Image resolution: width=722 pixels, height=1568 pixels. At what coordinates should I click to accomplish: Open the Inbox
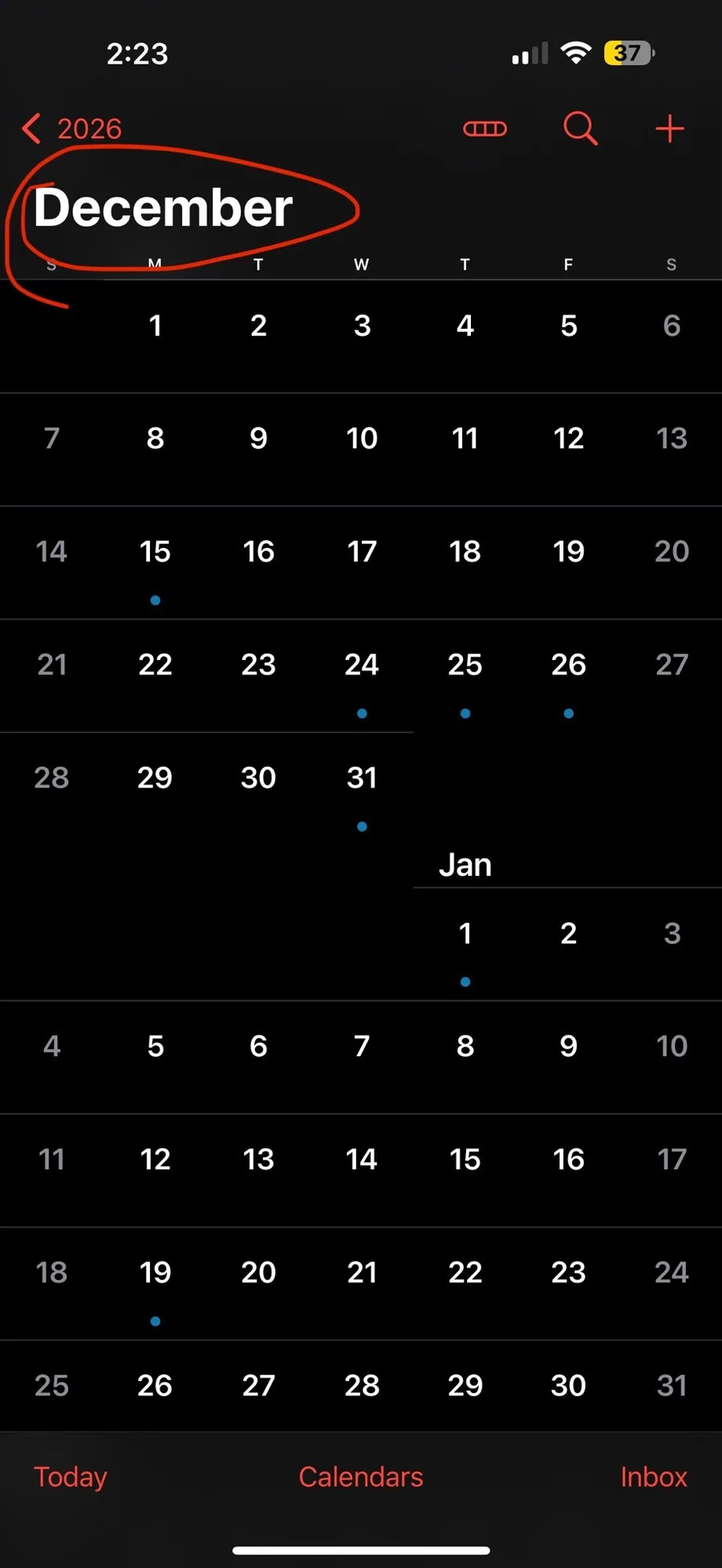click(653, 1477)
